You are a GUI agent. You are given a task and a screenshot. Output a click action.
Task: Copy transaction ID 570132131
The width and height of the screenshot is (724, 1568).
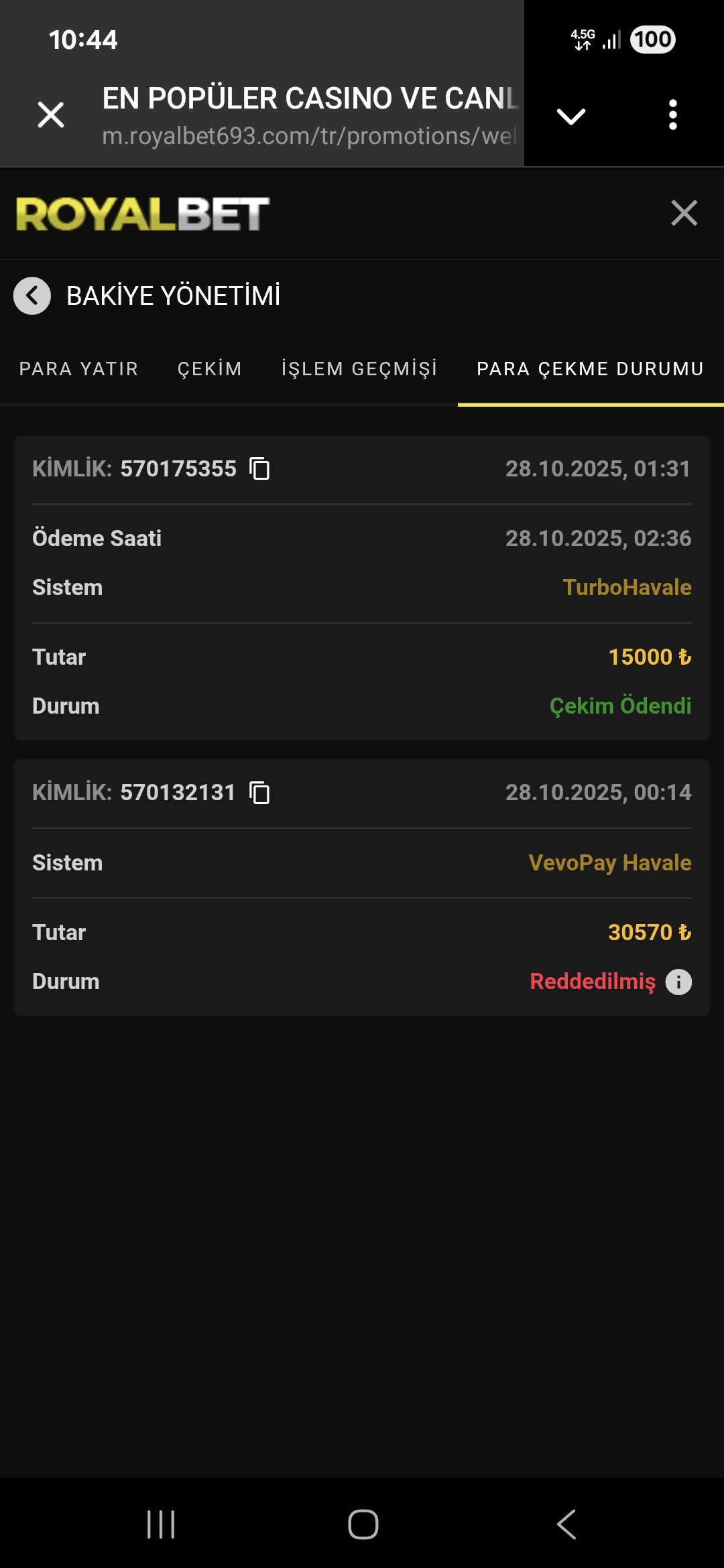point(259,793)
